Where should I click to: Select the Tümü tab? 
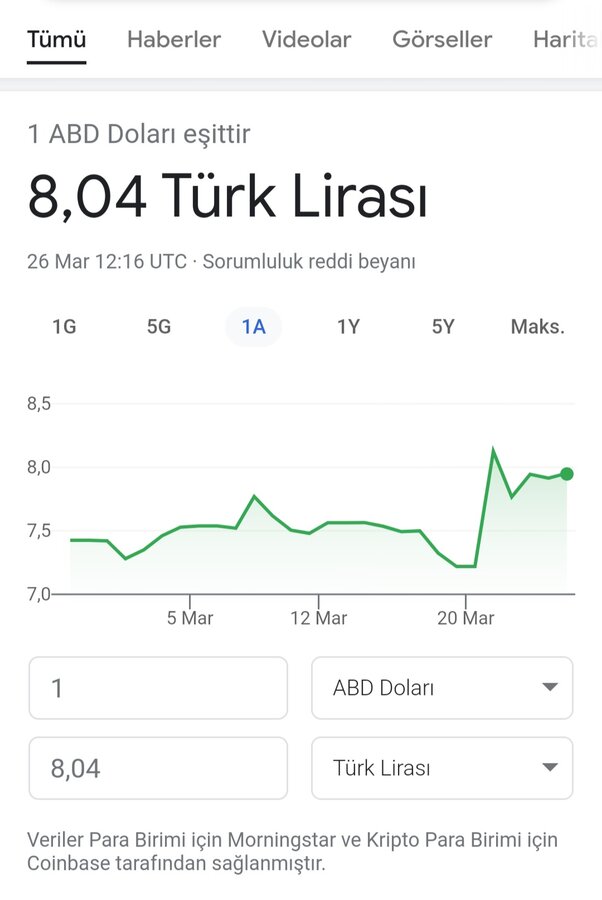coord(56,40)
